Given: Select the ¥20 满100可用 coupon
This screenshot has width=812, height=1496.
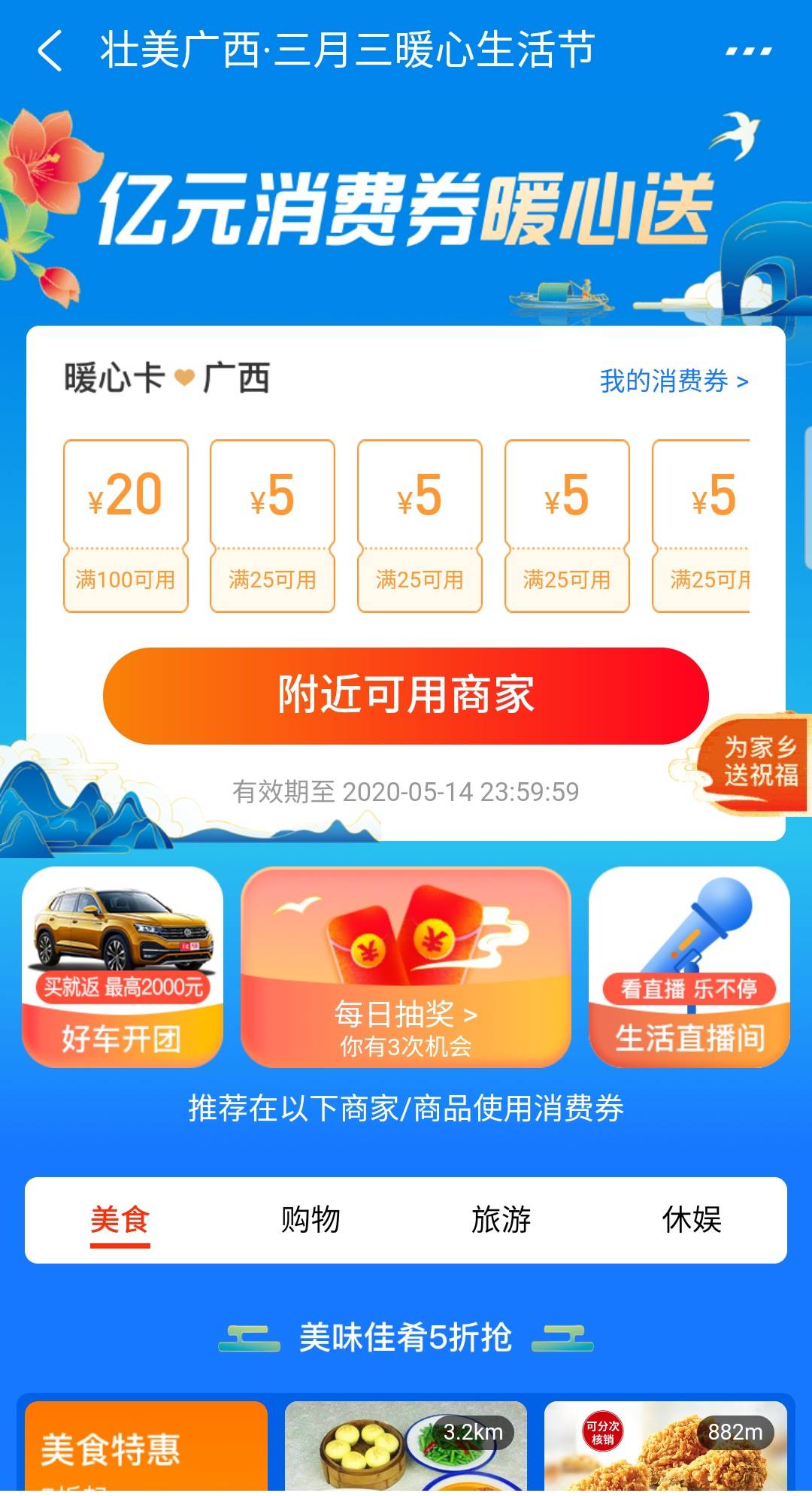Looking at the screenshot, I should tap(126, 525).
